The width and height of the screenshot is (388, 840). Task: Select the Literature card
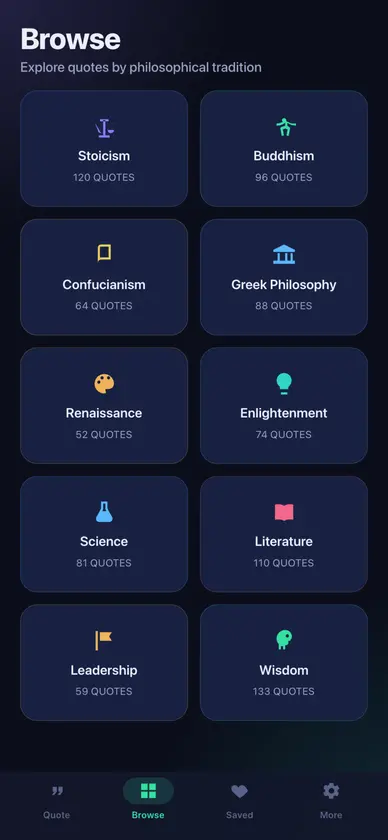point(284,534)
